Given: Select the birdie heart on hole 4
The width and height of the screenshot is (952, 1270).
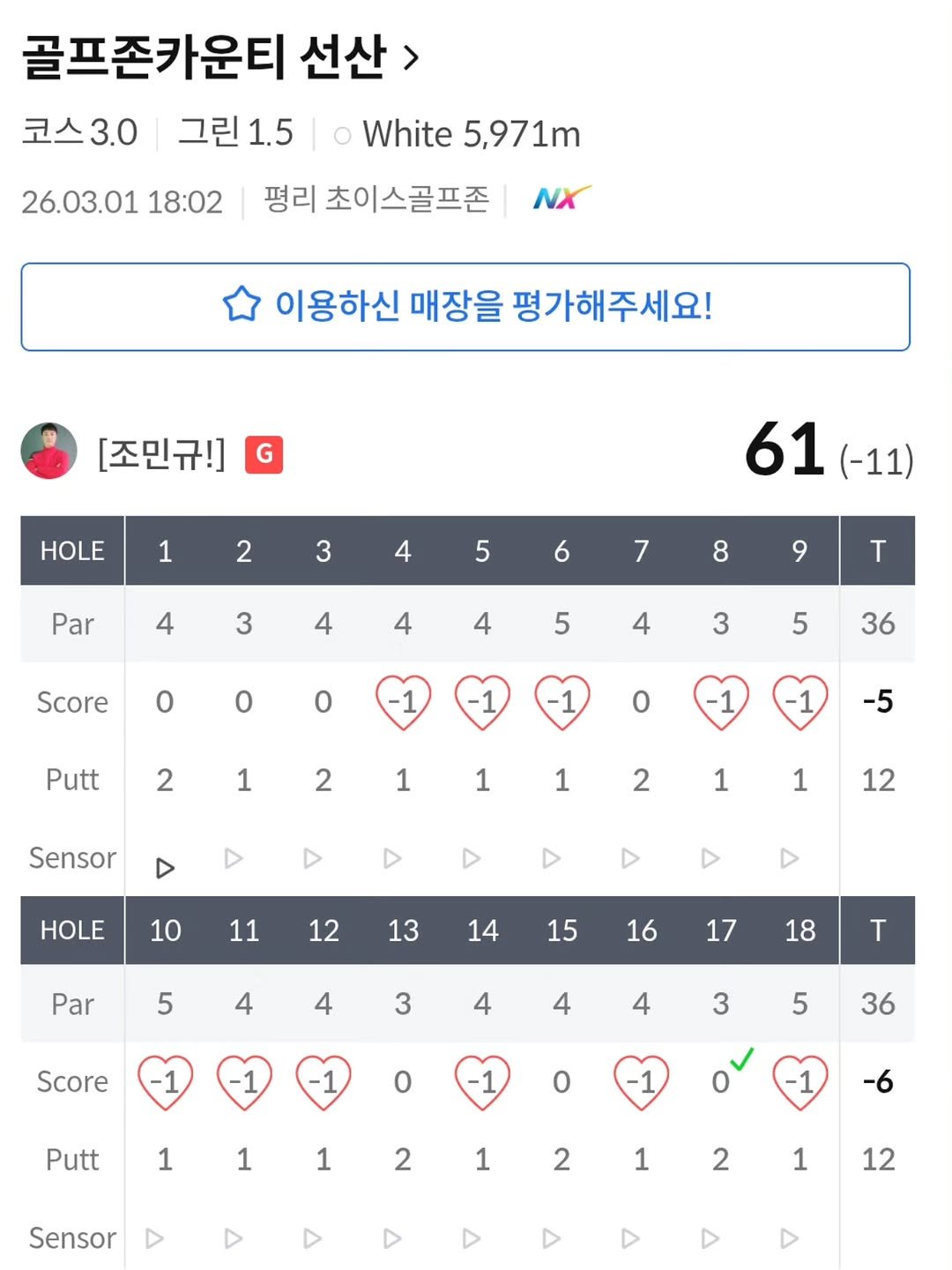Looking at the screenshot, I should click(403, 701).
